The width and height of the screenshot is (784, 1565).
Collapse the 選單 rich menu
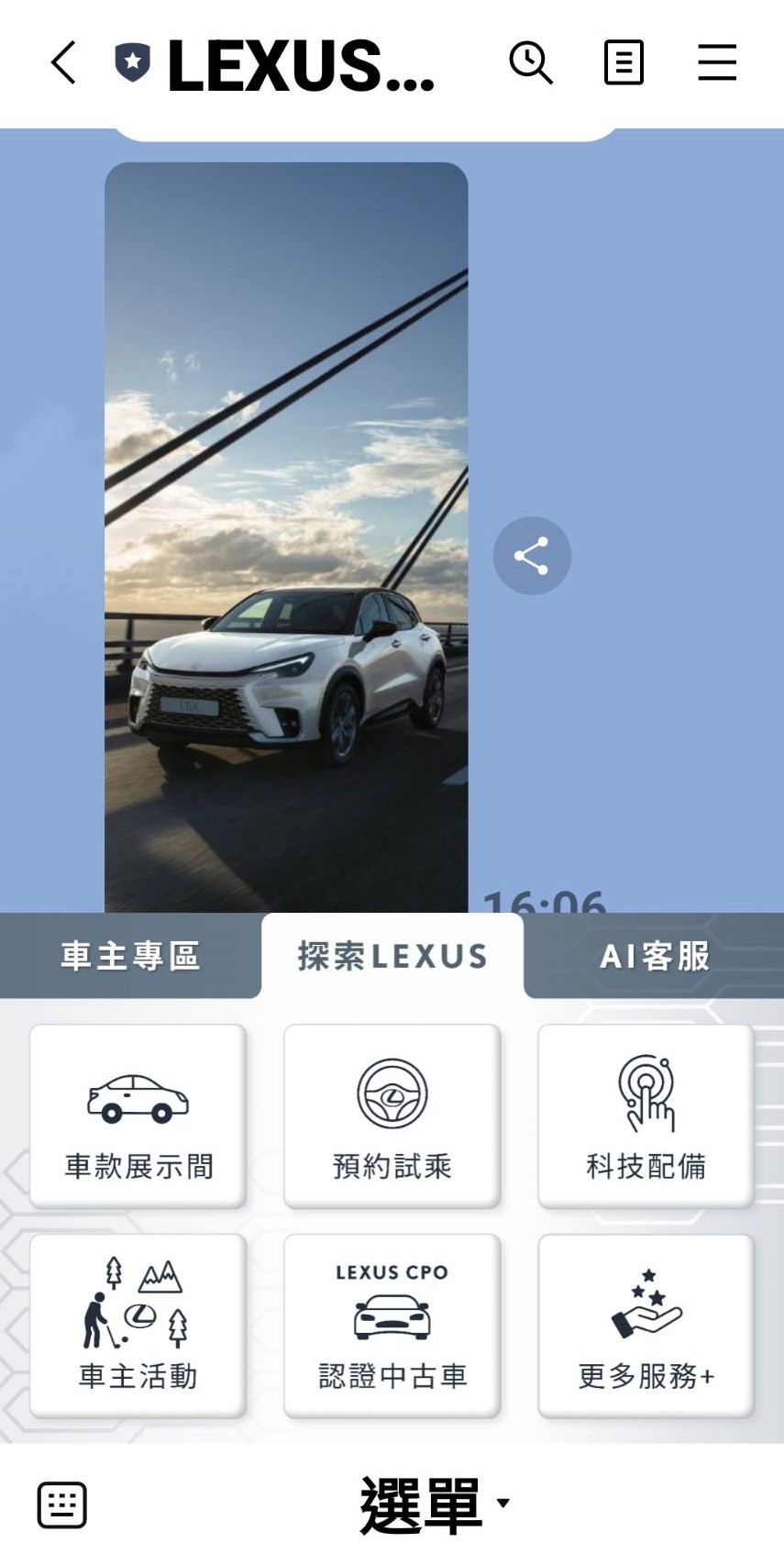pos(431,1504)
